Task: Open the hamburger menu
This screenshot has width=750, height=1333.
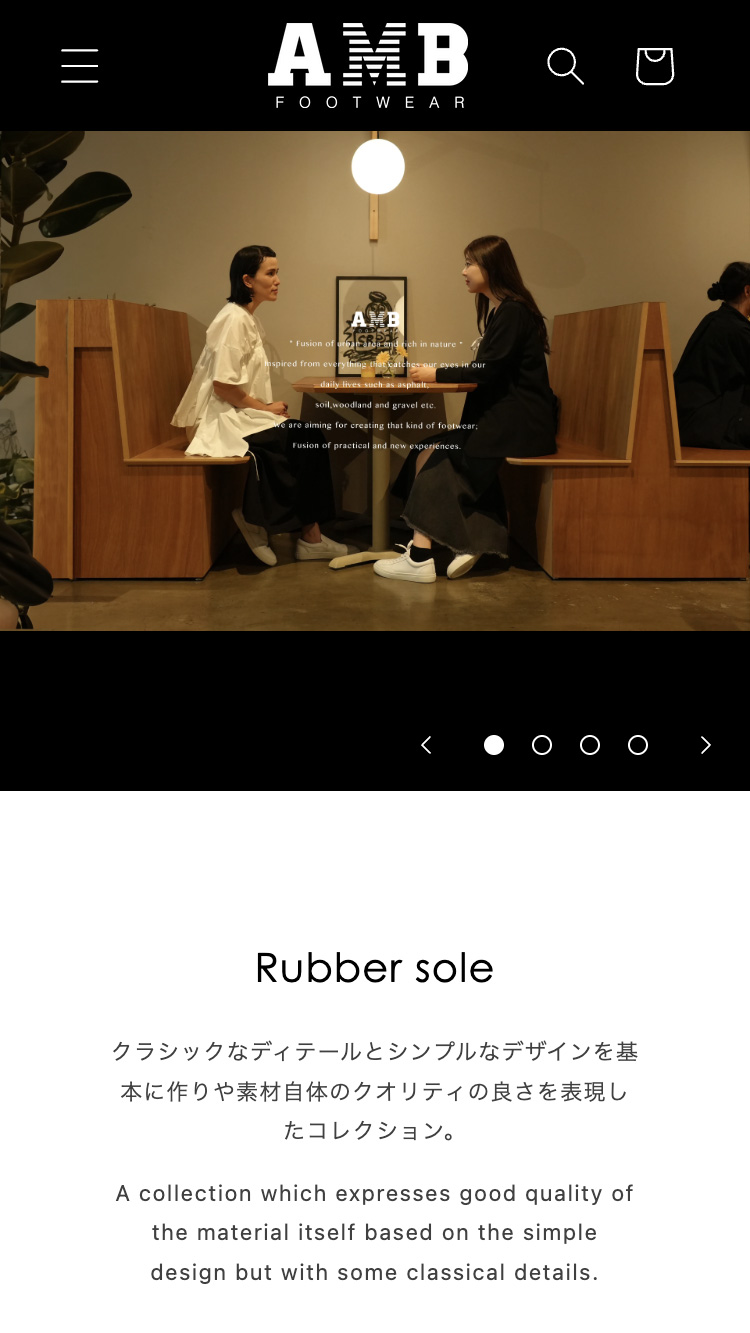Action: [79, 66]
